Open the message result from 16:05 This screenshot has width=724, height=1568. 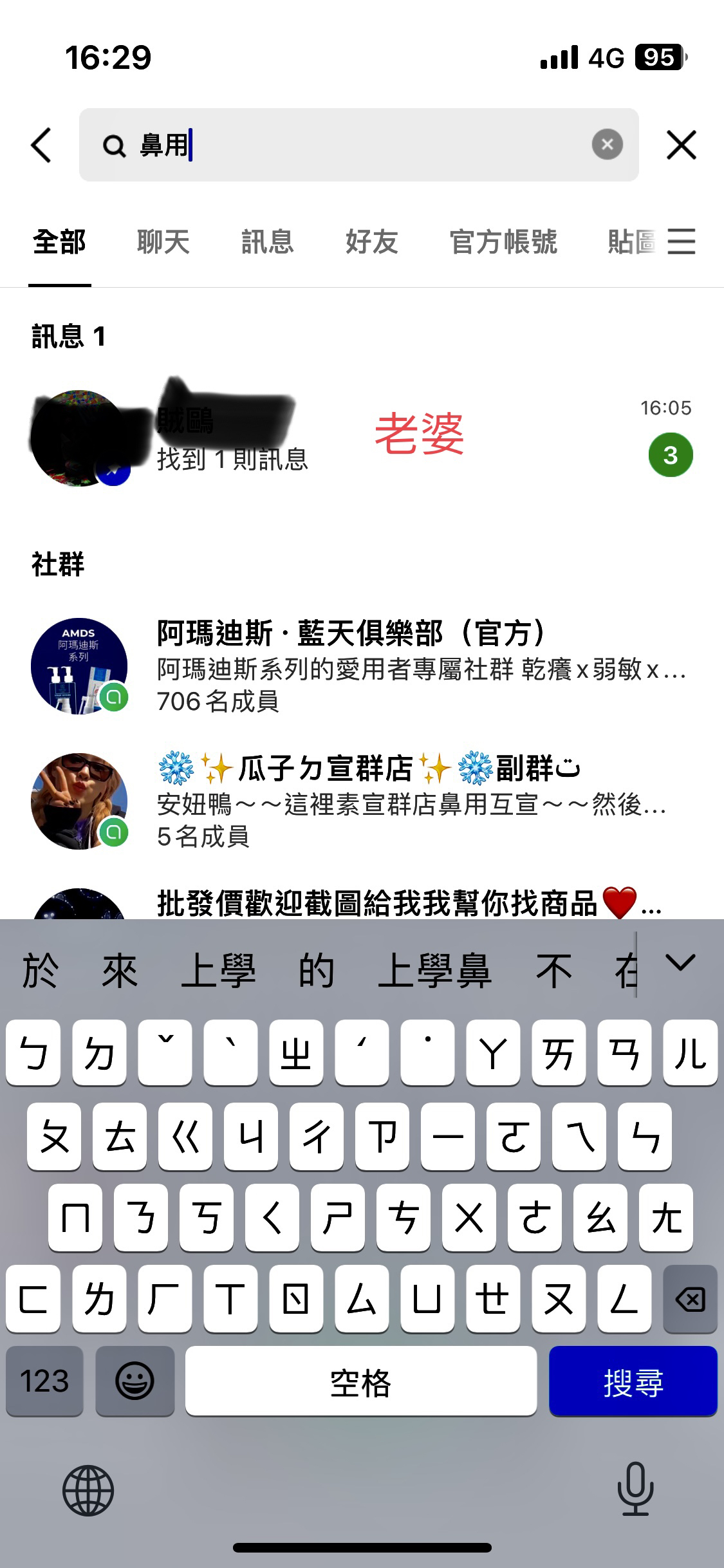pyautogui.click(x=360, y=438)
